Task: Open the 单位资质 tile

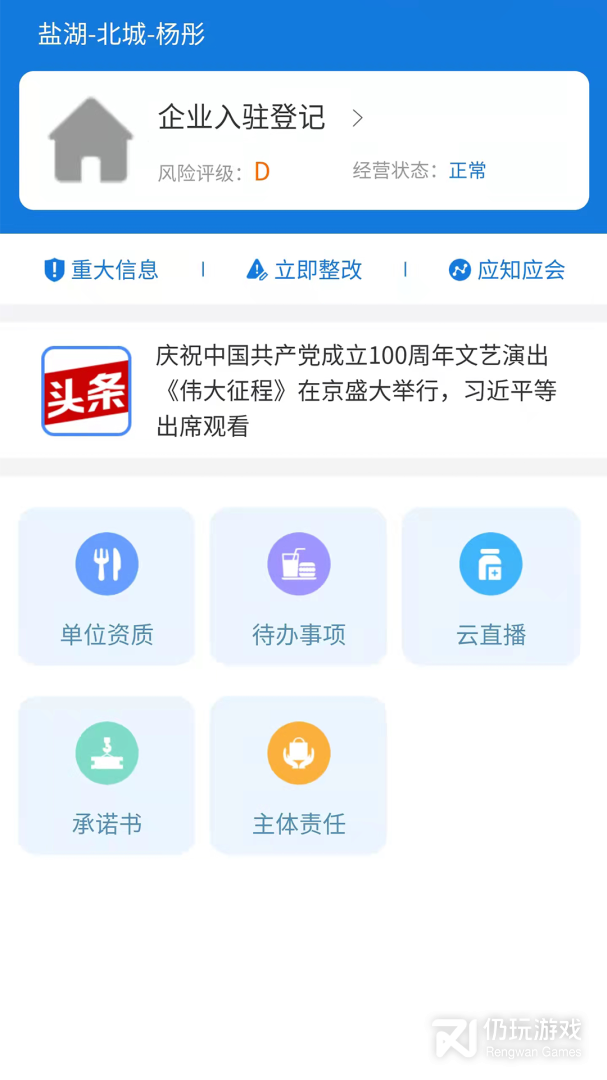Action: pyautogui.click(x=106, y=587)
